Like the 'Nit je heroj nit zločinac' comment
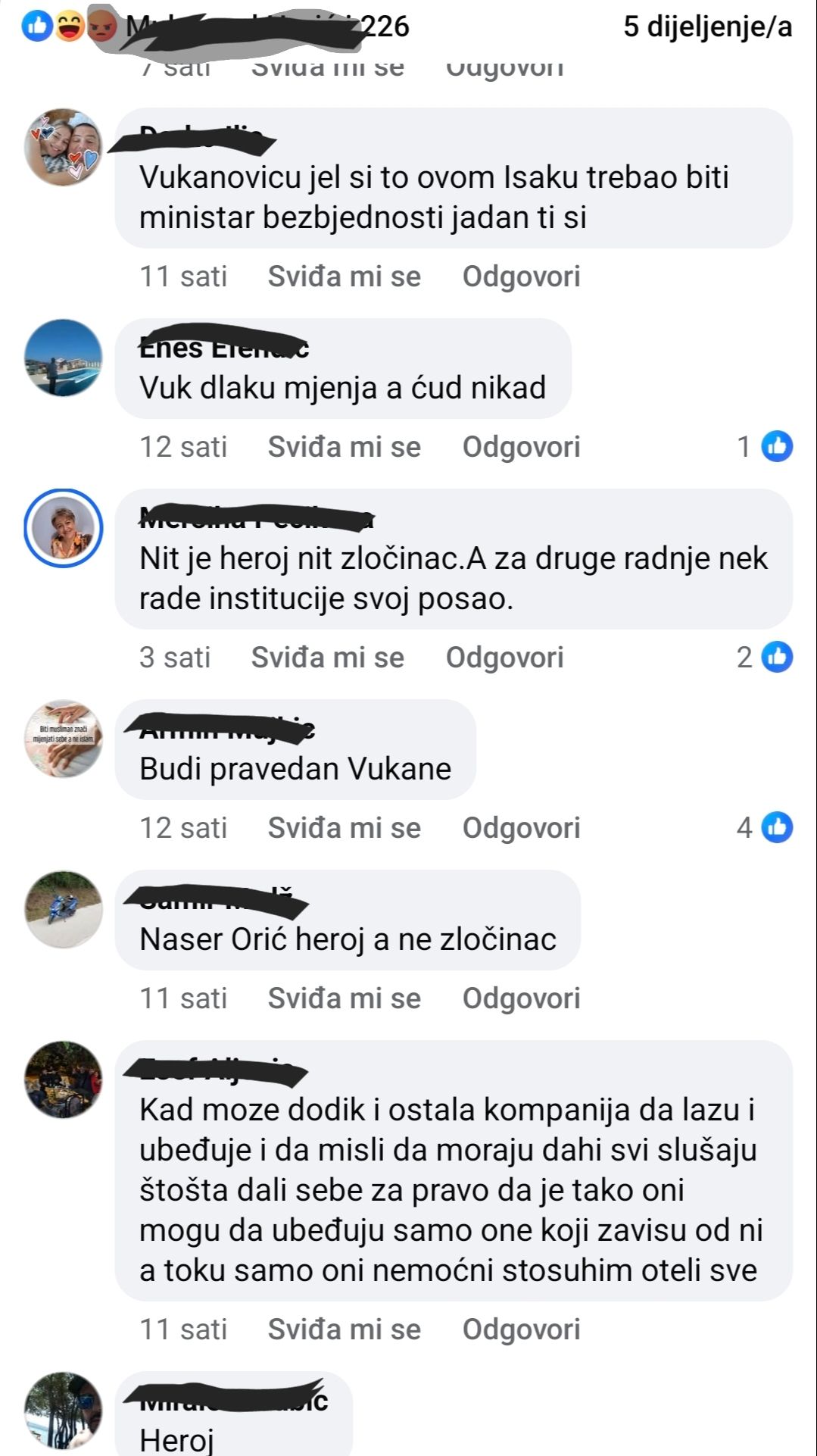Image resolution: width=817 pixels, height=1456 pixels. coord(327,658)
